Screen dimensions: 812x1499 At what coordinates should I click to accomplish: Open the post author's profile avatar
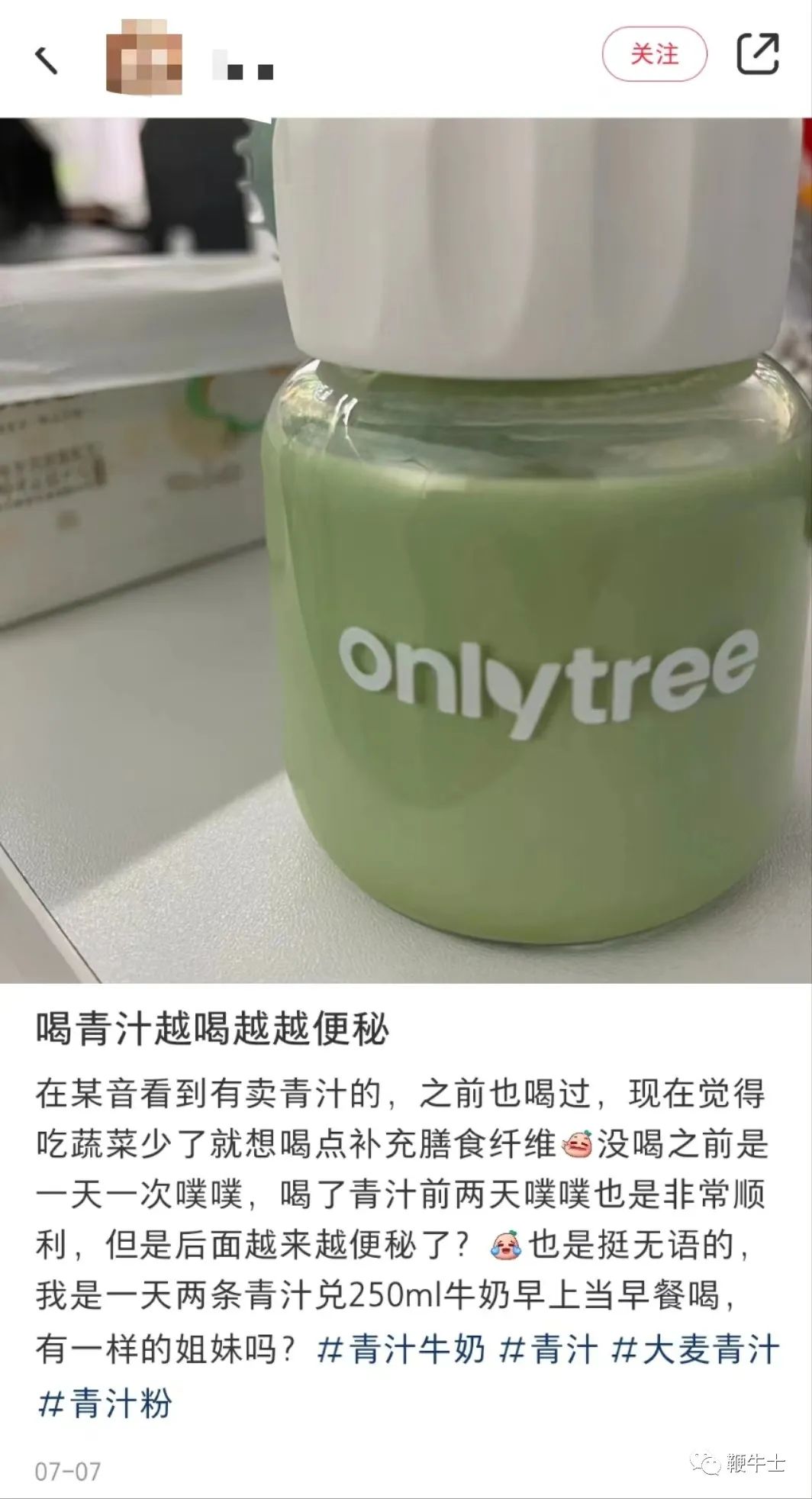(x=144, y=57)
